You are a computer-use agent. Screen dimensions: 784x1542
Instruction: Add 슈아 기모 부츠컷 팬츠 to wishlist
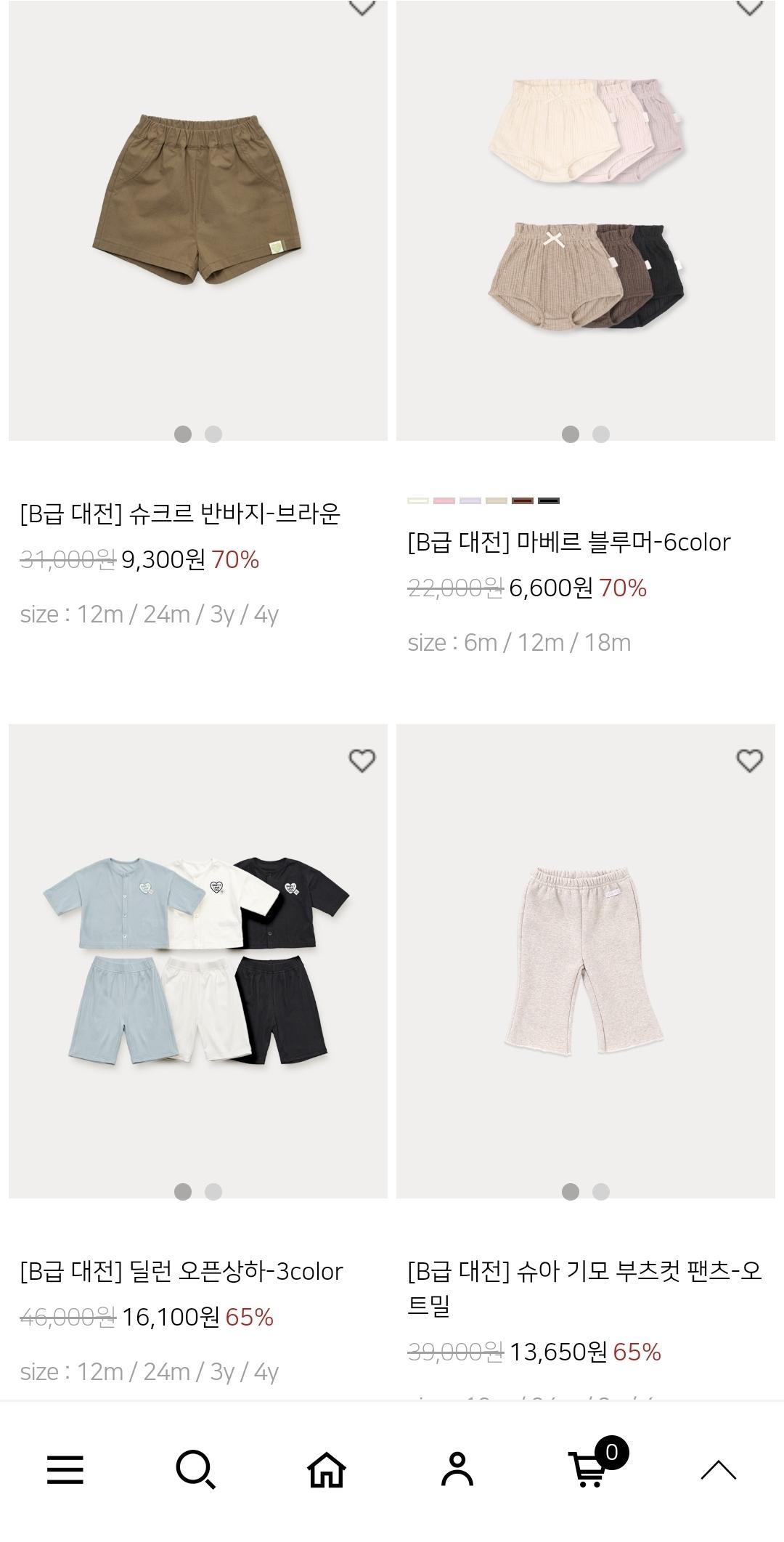(x=749, y=760)
